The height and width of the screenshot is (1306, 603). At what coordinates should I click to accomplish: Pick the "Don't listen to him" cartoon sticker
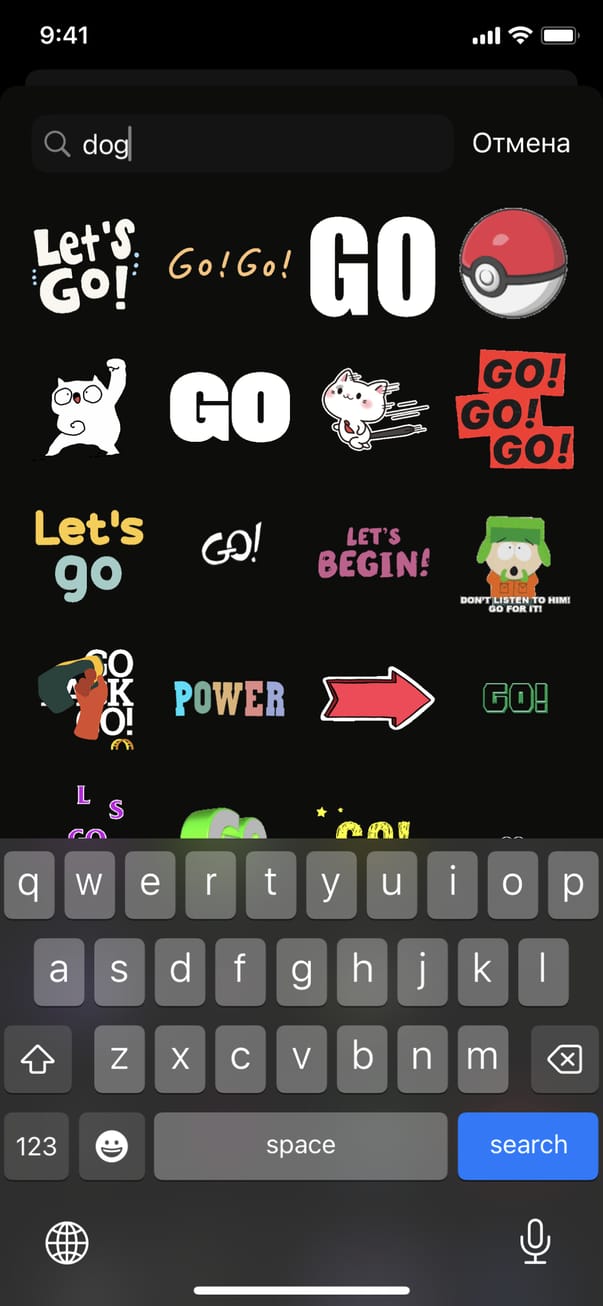click(514, 563)
